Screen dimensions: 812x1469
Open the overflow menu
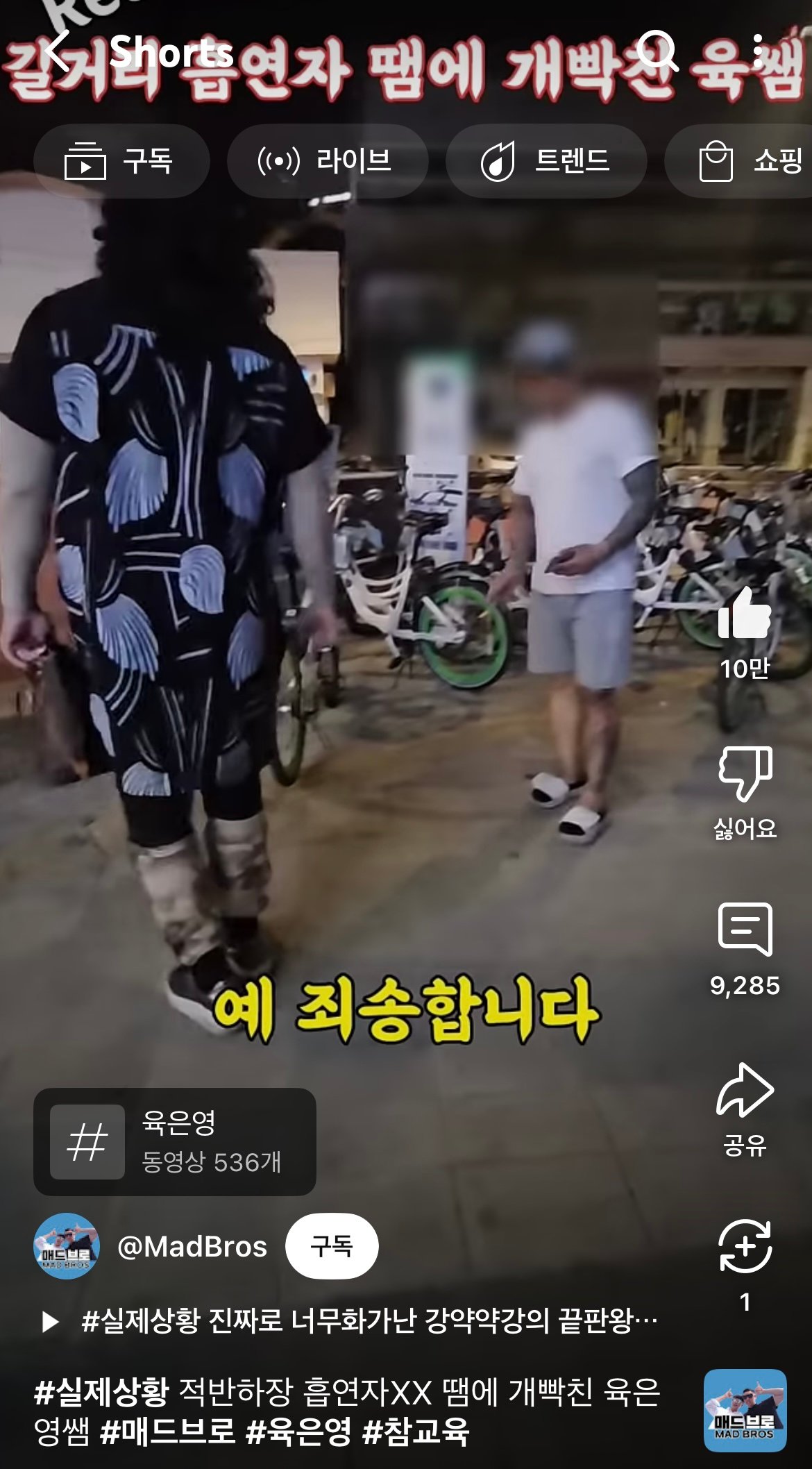coord(757,51)
